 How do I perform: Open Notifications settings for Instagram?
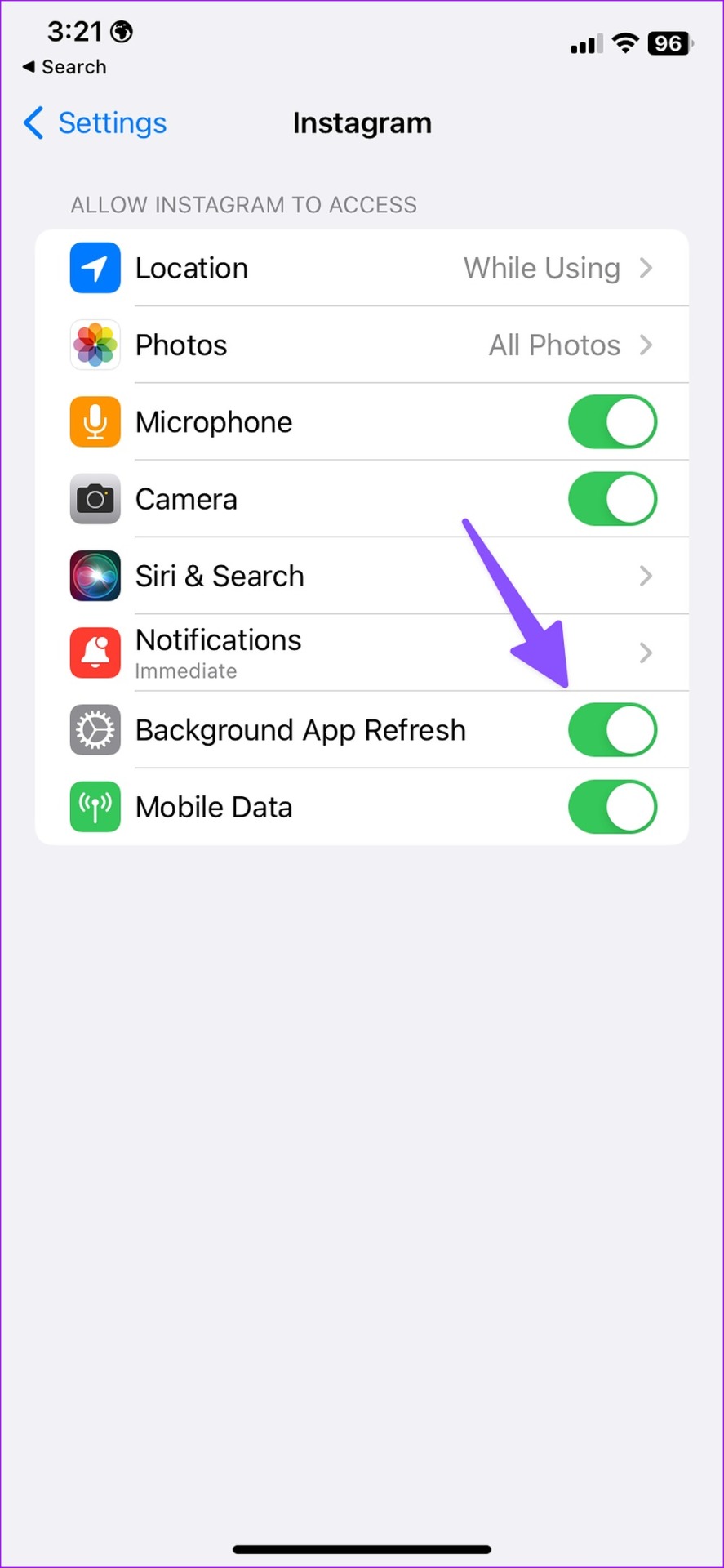click(x=362, y=653)
